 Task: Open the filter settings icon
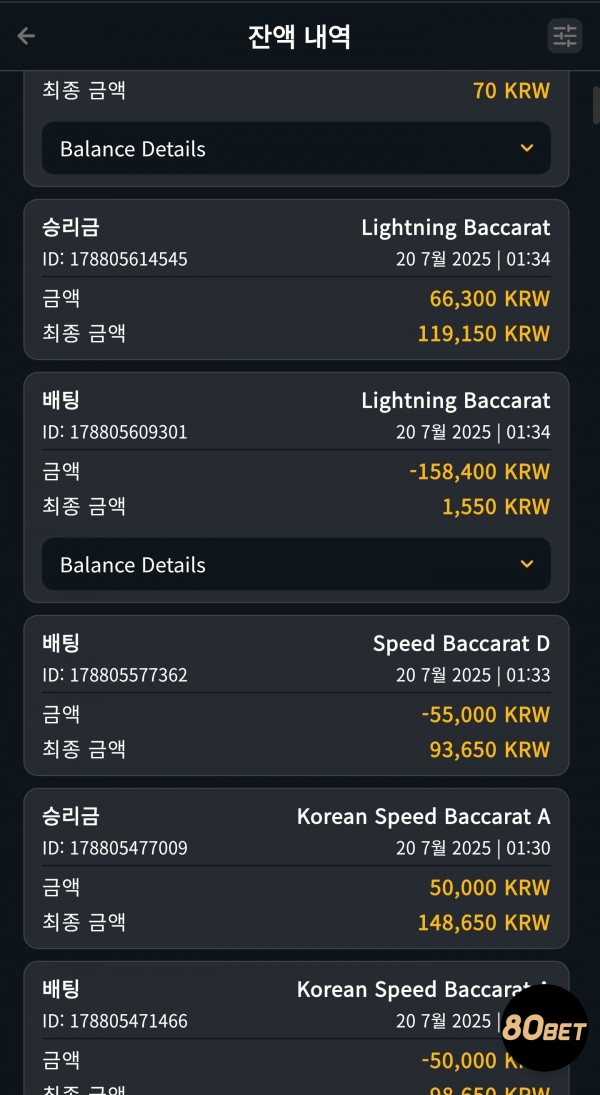564,36
